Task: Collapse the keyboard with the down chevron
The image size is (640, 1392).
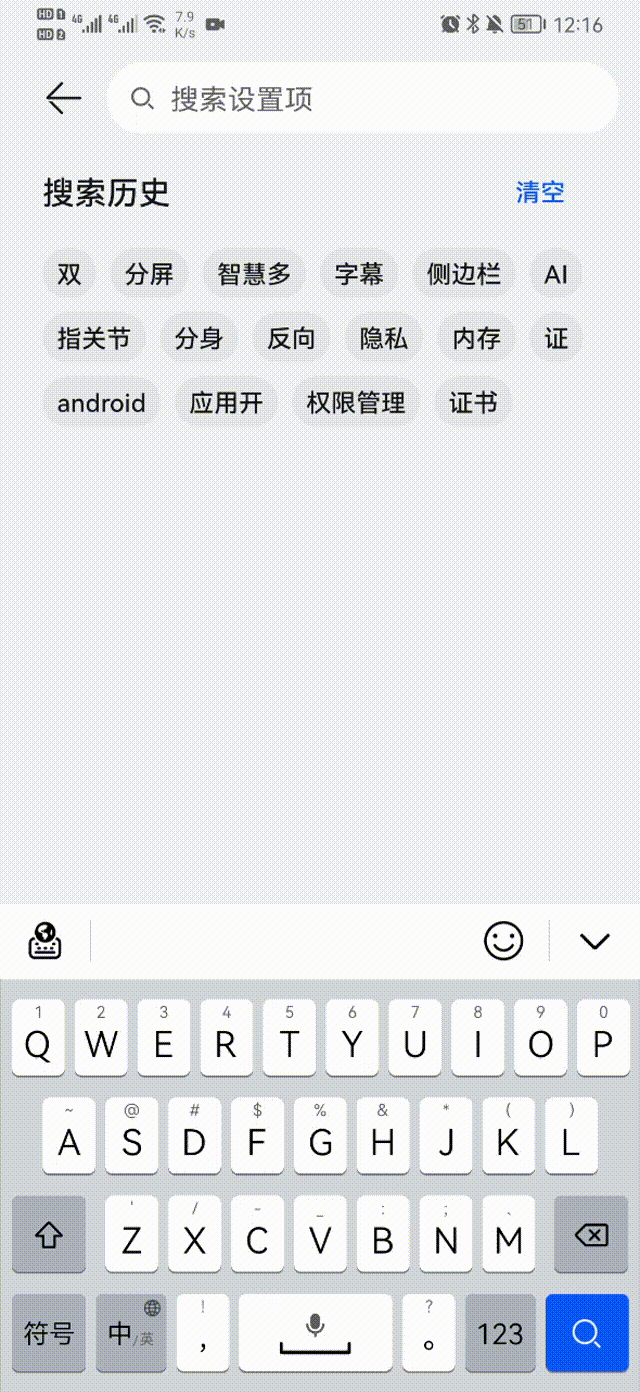Action: point(595,940)
